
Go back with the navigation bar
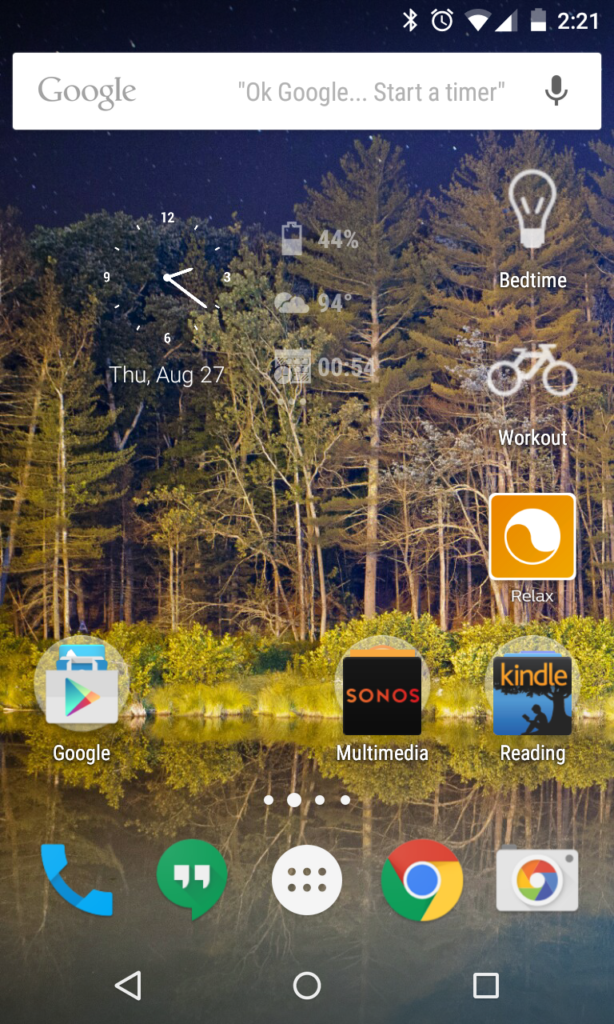tap(128, 985)
